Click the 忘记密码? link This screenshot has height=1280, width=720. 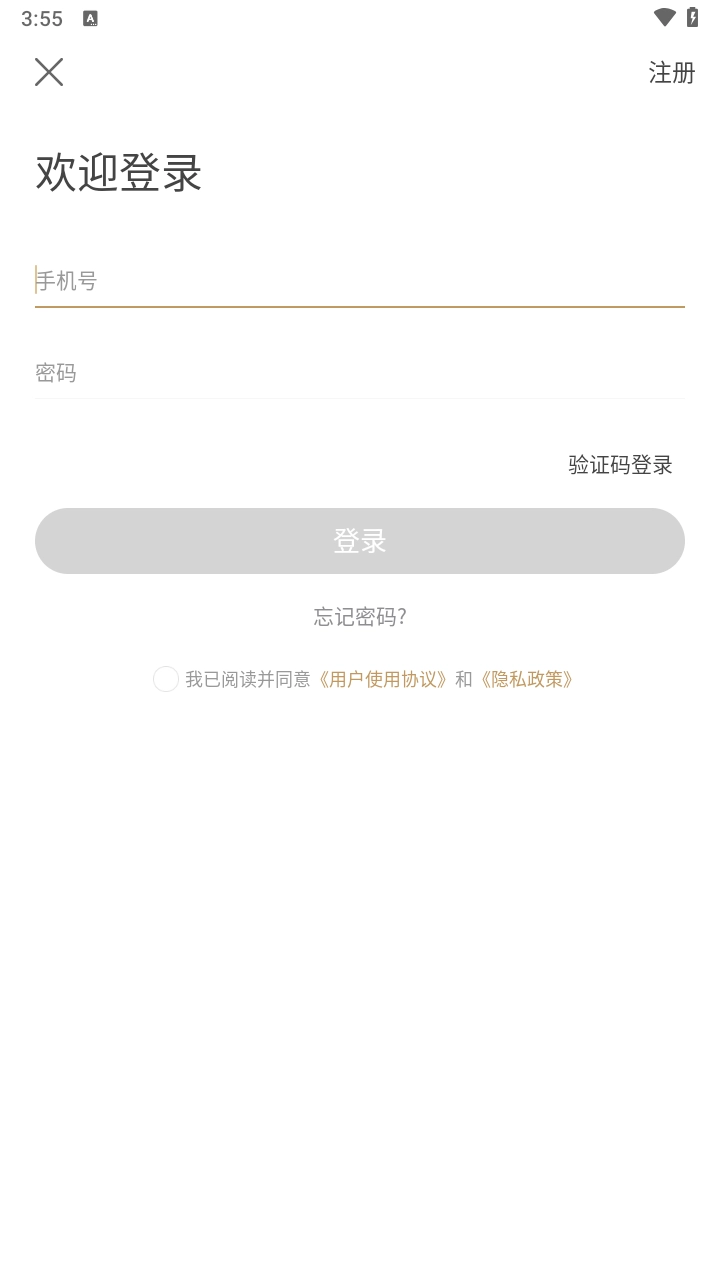pos(360,617)
